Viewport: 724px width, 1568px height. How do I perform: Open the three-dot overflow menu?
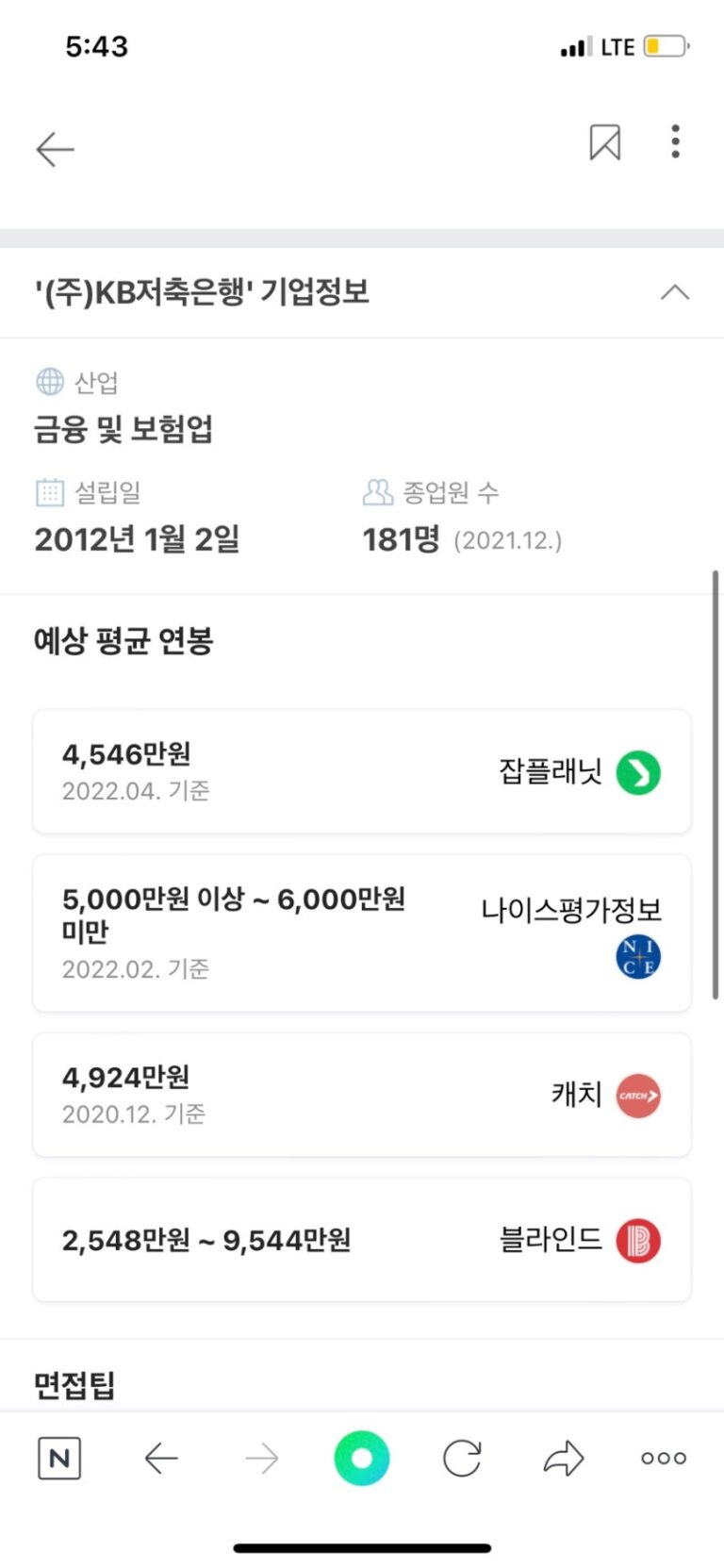(675, 141)
